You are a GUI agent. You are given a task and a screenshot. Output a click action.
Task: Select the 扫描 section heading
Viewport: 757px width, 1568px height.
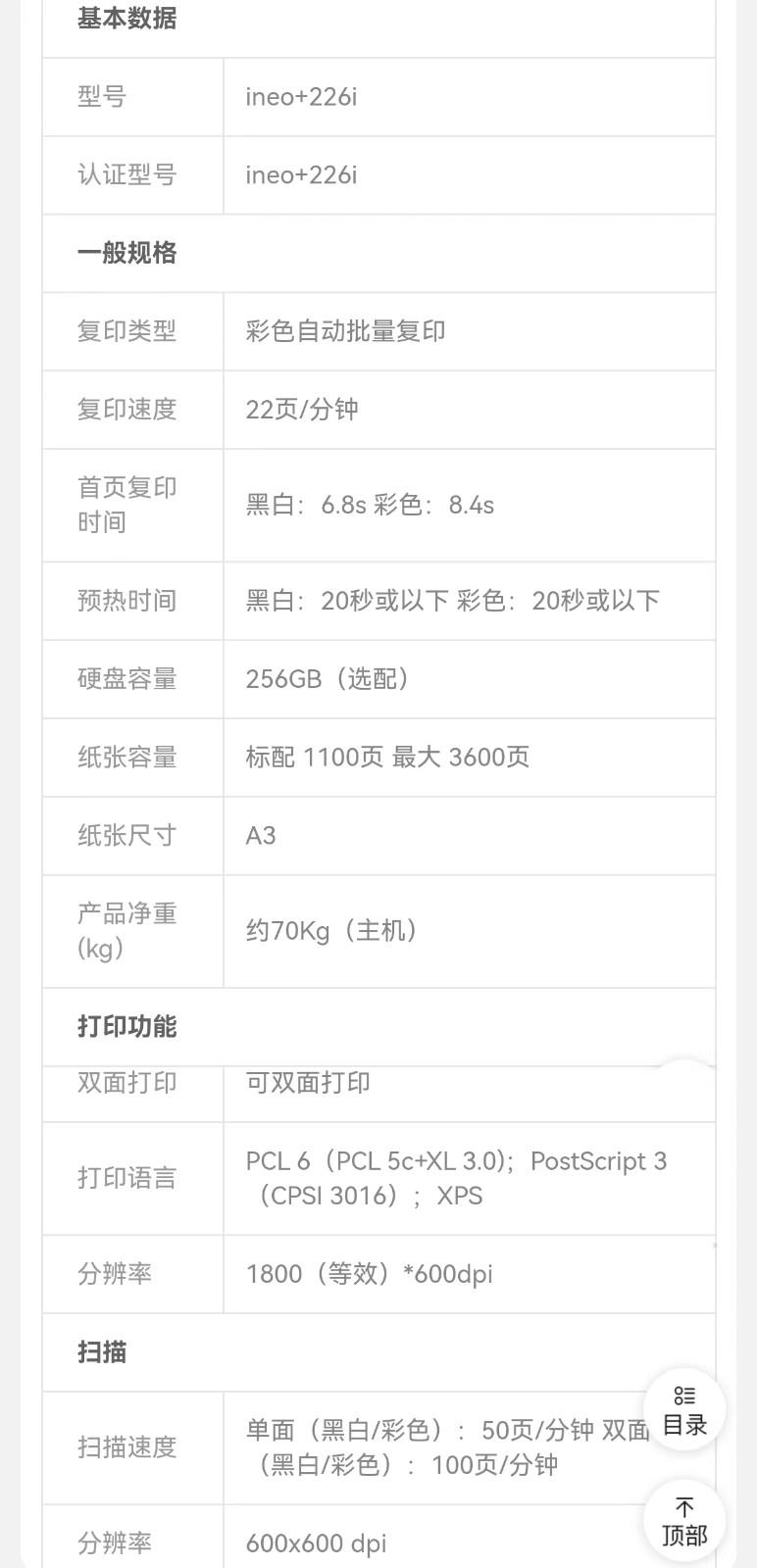(x=100, y=1350)
